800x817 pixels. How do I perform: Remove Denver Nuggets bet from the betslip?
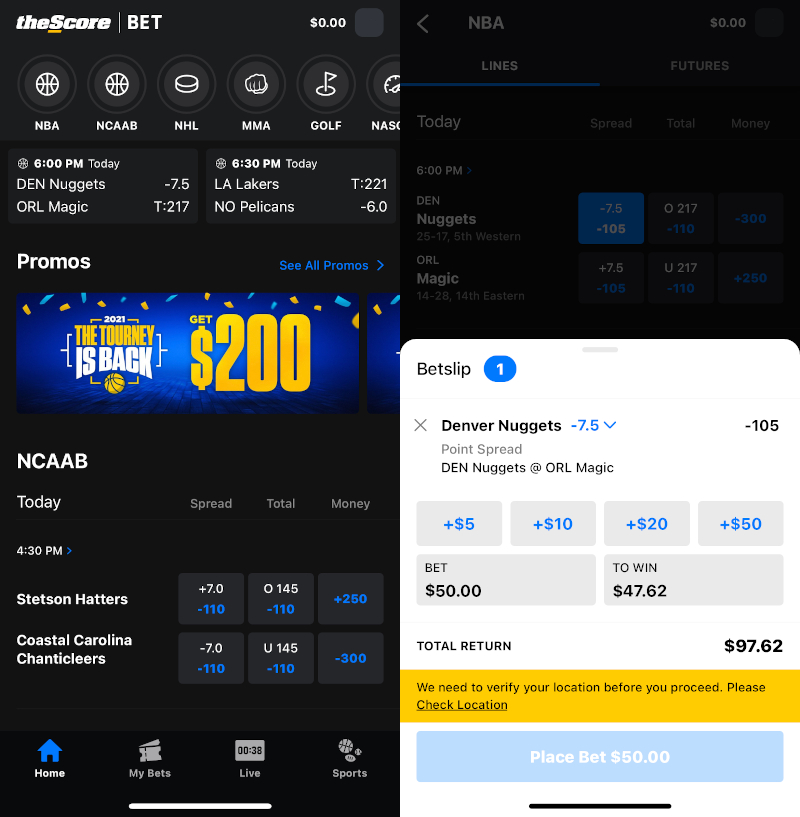click(421, 425)
